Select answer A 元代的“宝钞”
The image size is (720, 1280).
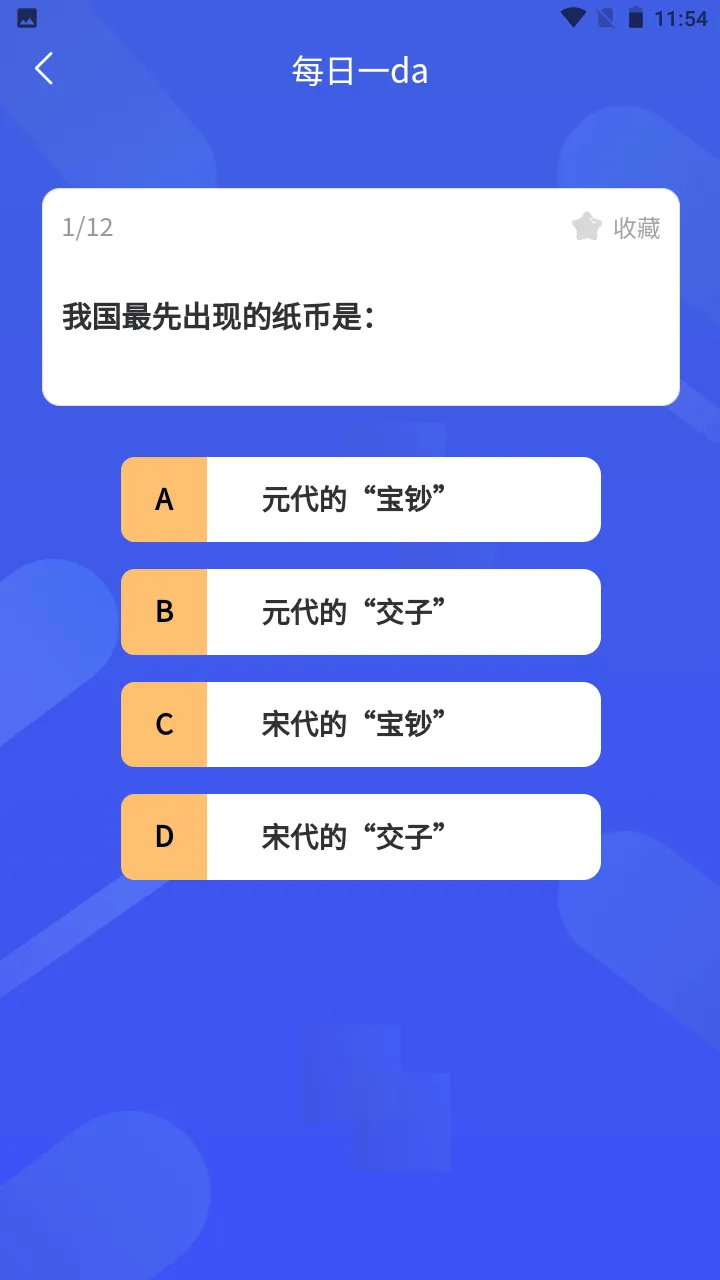(360, 500)
